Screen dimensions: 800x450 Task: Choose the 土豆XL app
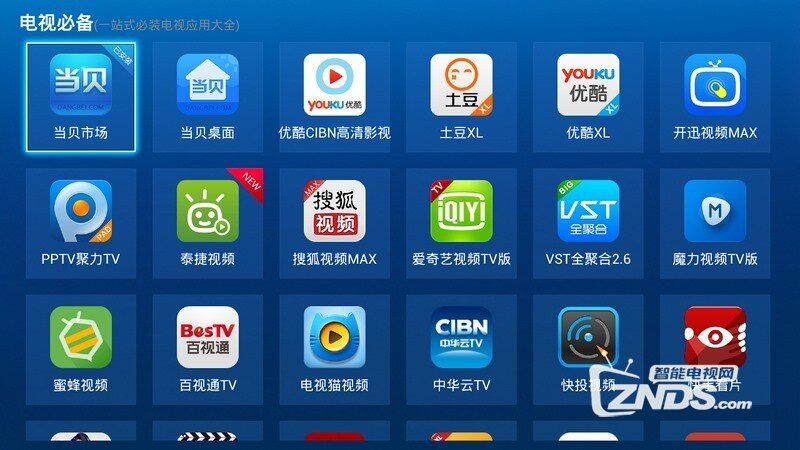tap(461, 97)
